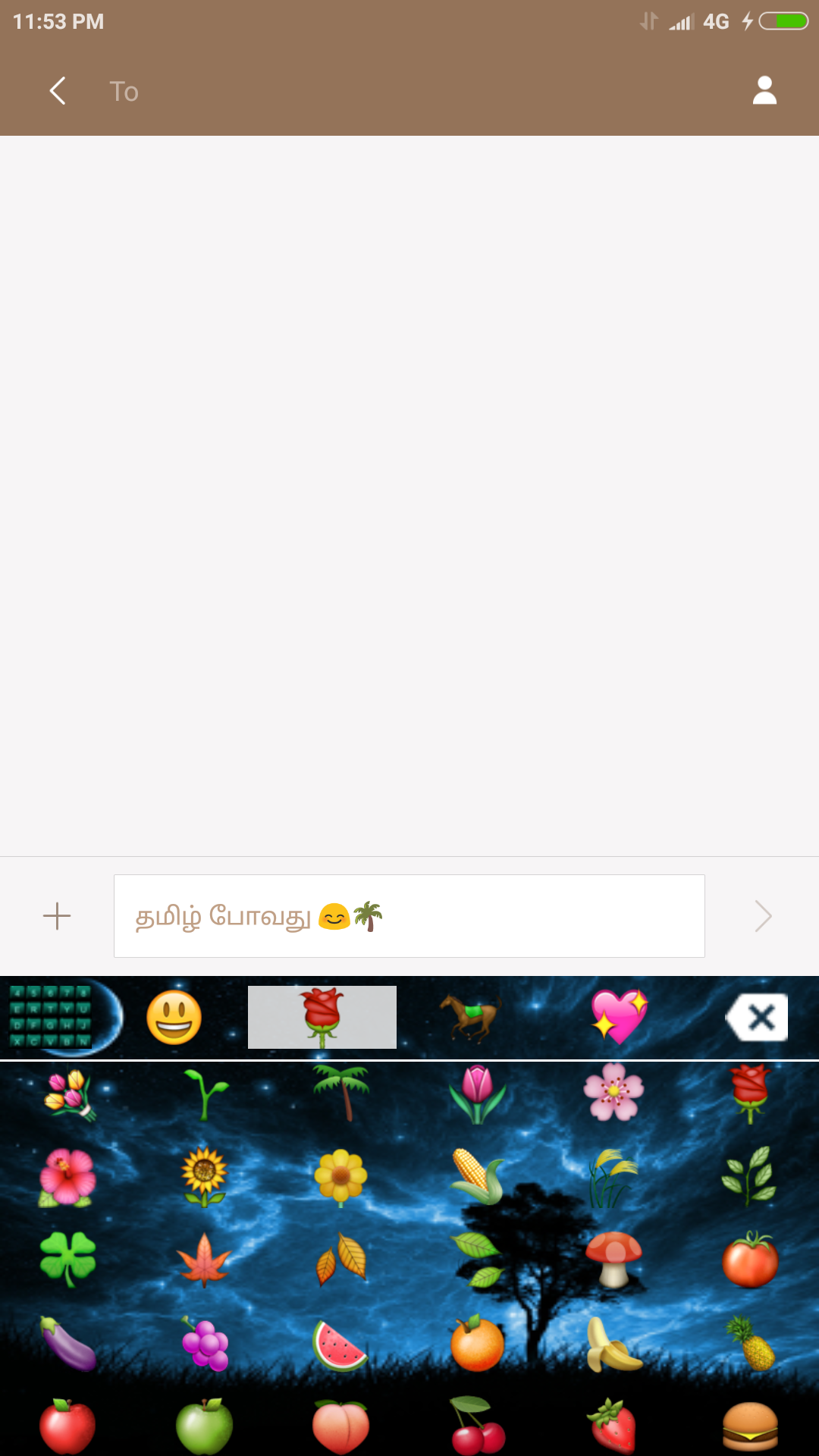Go back using the top-left arrow
The height and width of the screenshot is (1456, 819).
pos(58,91)
